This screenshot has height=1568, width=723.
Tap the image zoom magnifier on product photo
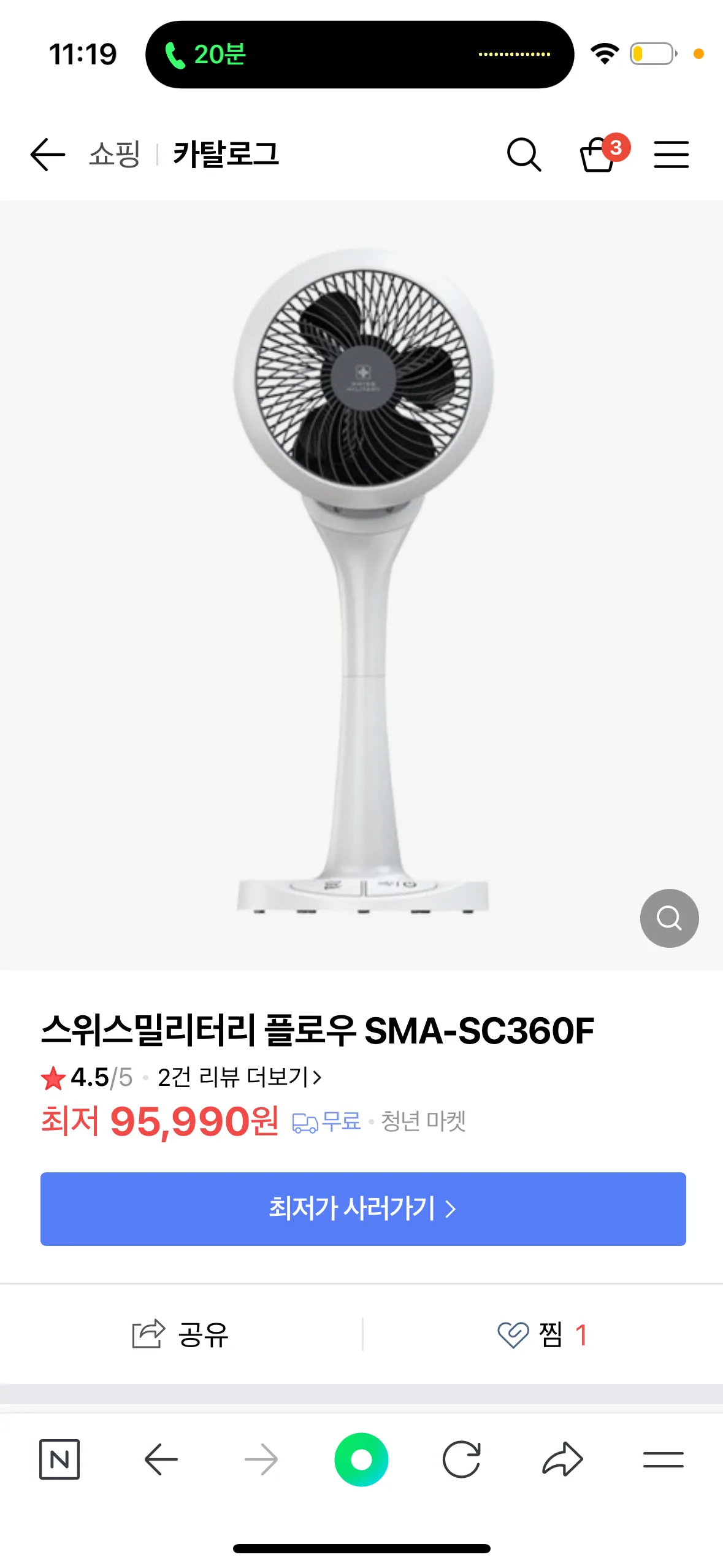click(669, 918)
